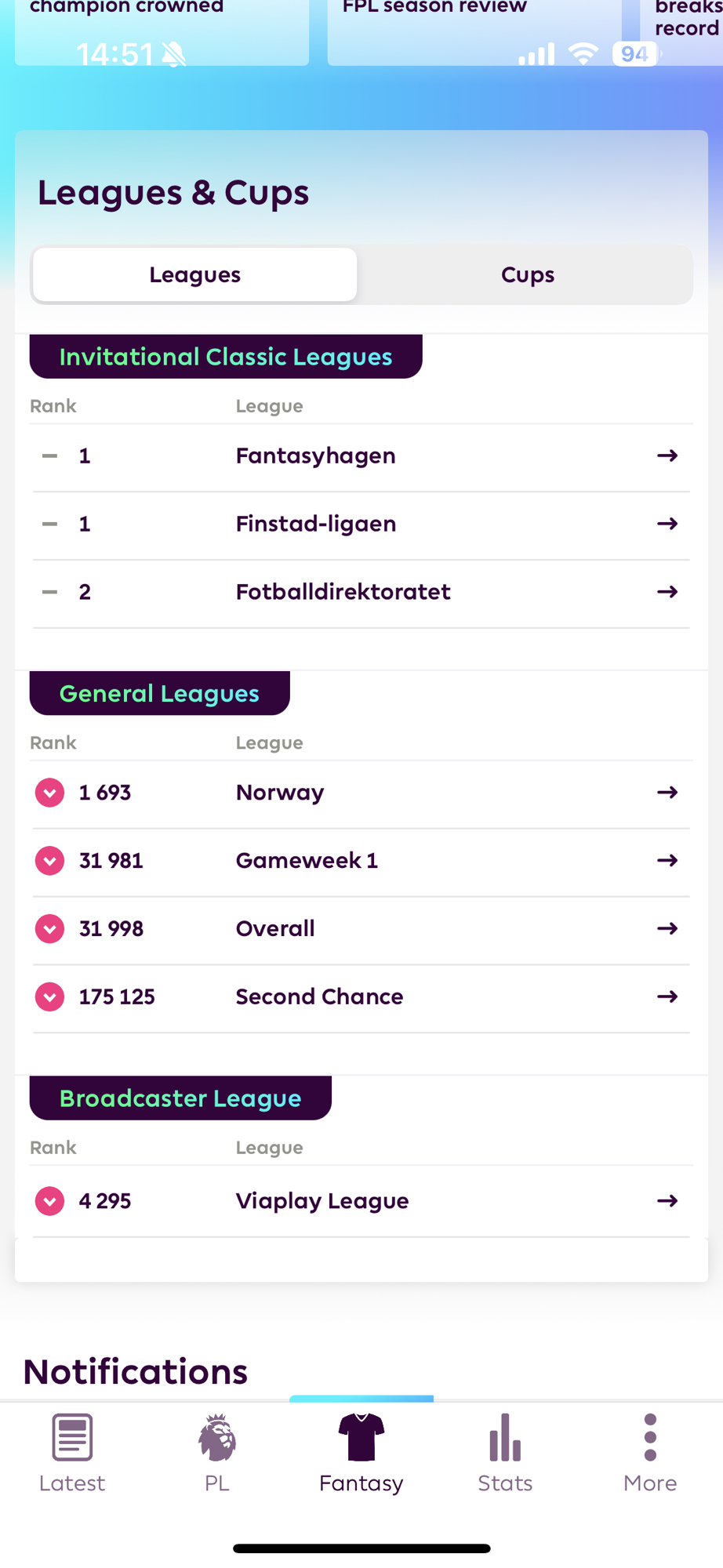Switch to the Cups tab

click(x=527, y=275)
